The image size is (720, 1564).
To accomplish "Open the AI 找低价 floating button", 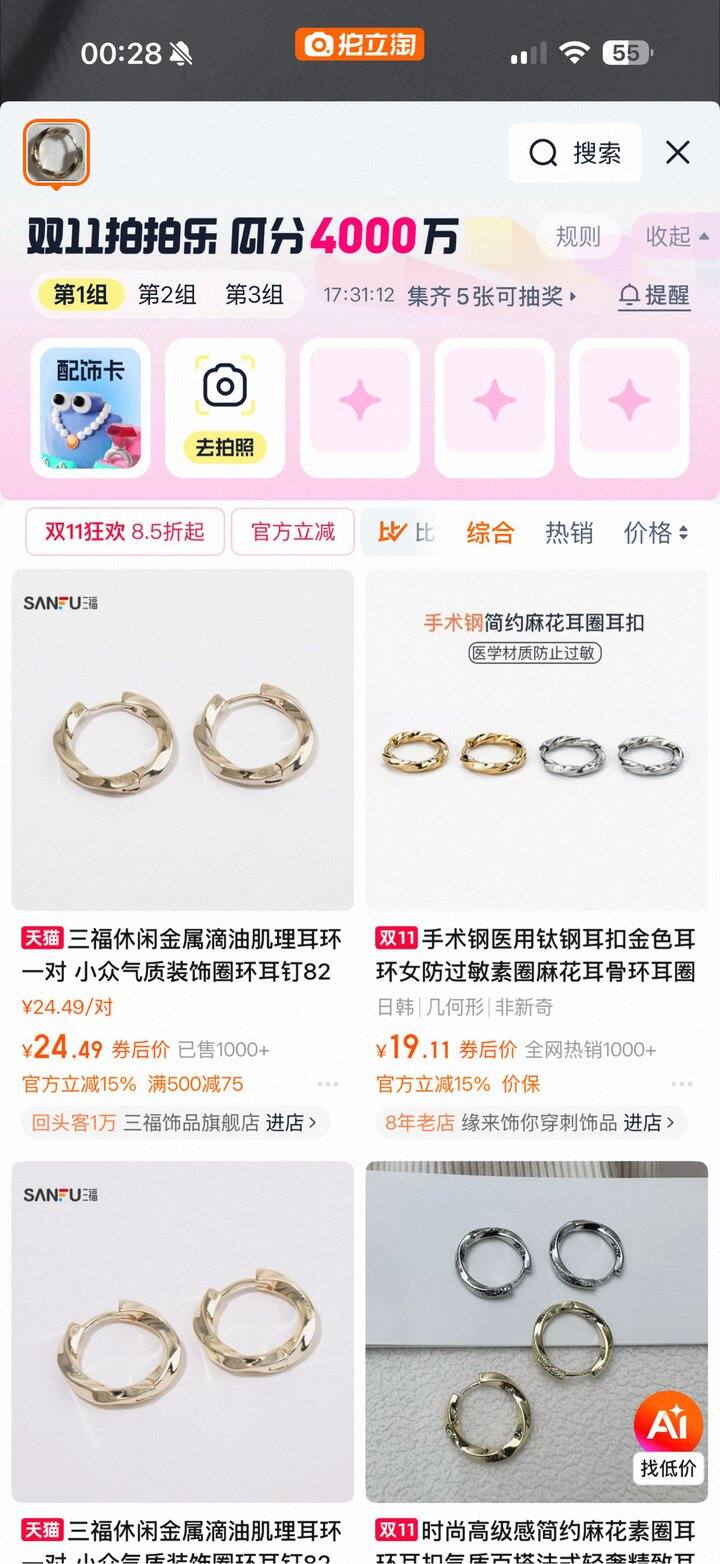I will tap(668, 1437).
